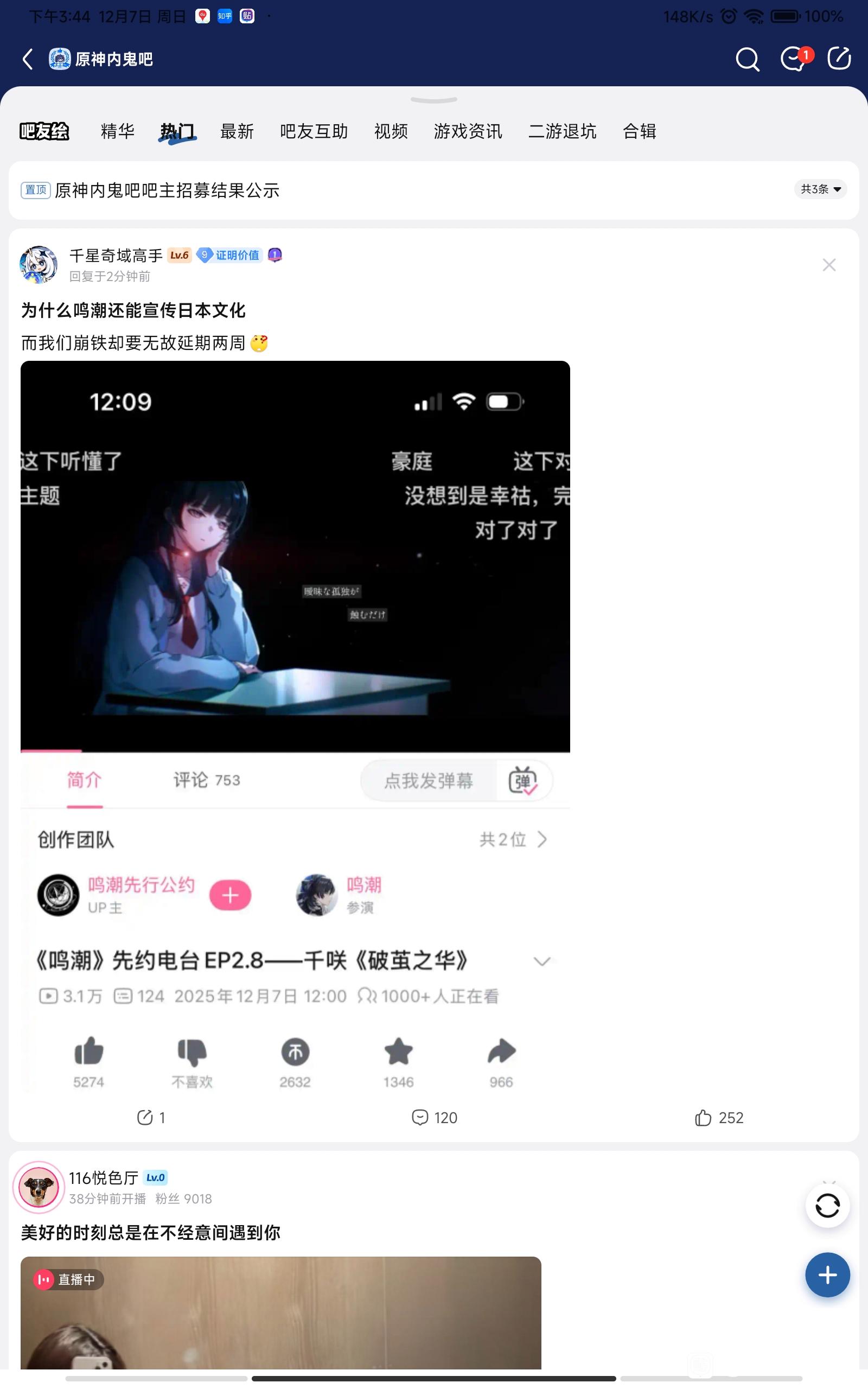Open the image in the 鸣潮 post
The width and height of the screenshot is (868, 1389).
[x=295, y=725]
